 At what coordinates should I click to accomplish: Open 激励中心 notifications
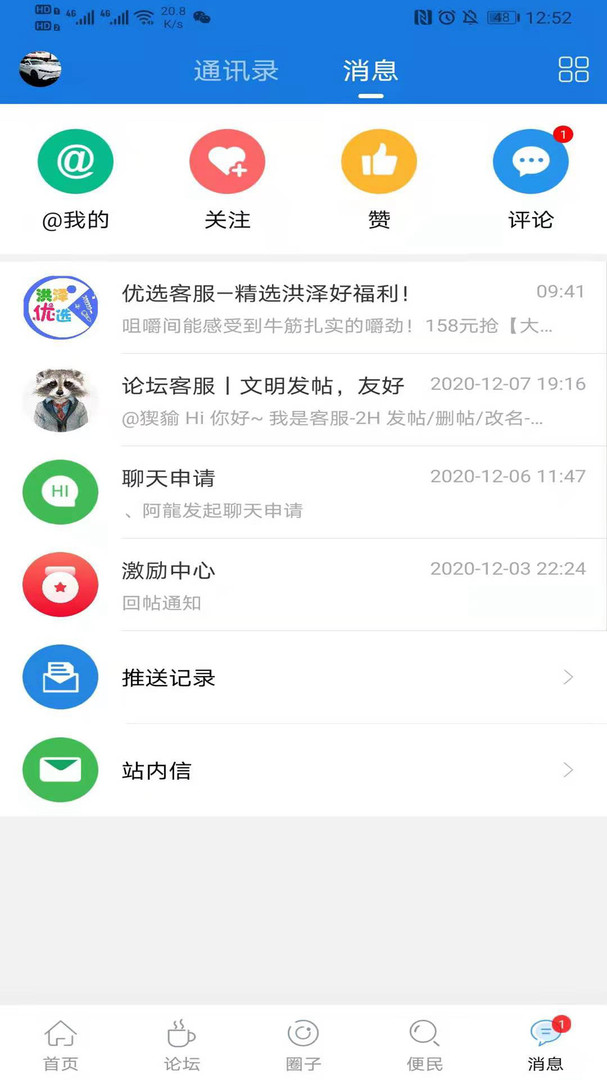coord(303,584)
